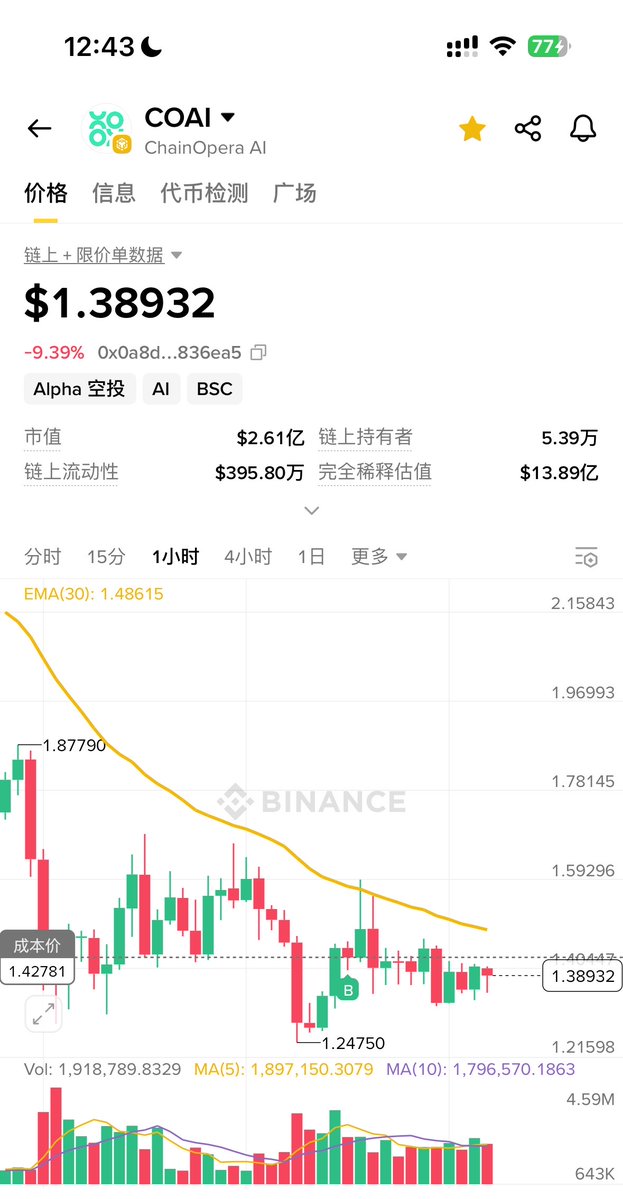Viewport: 623px width, 1199px height.
Task: Share the COAI token page
Action: [528, 128]
